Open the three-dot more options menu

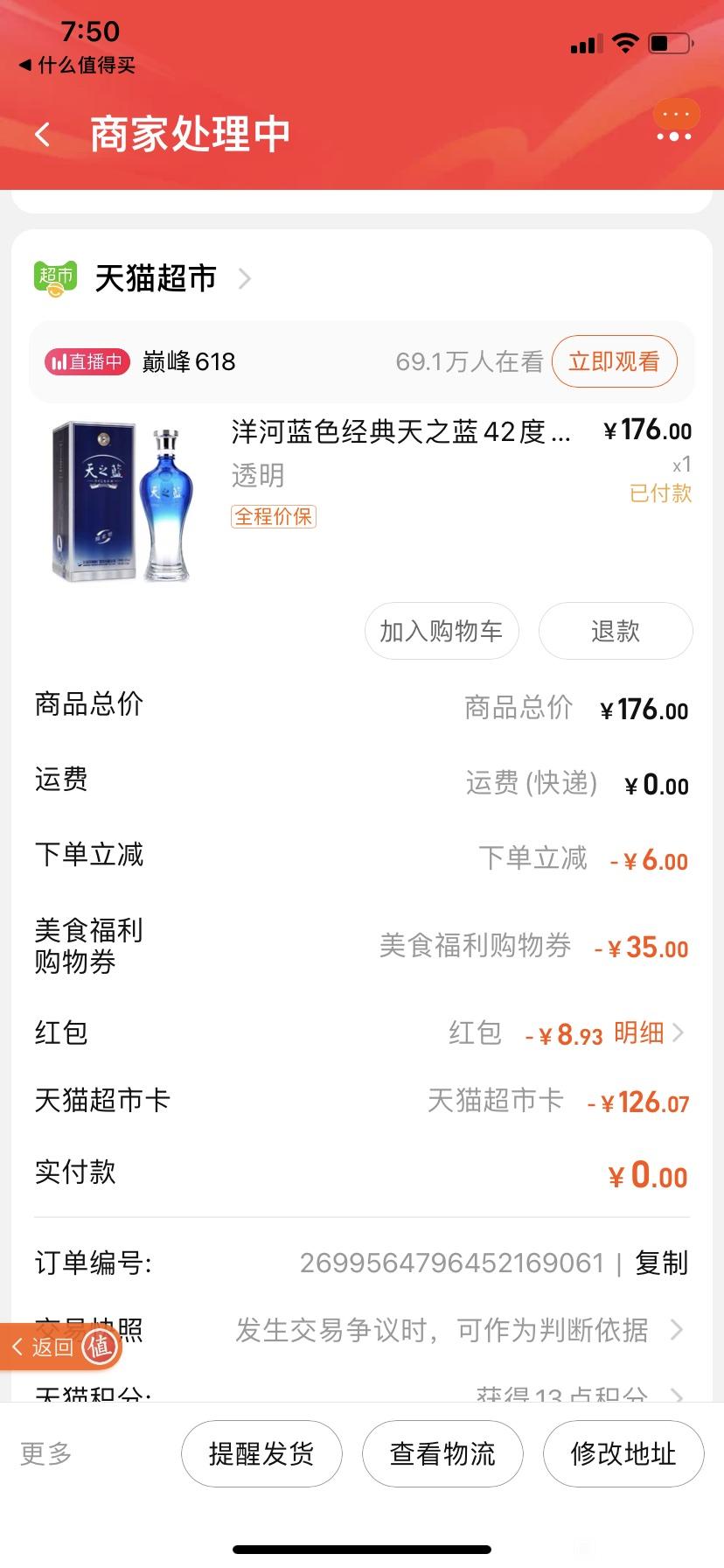[674, 136]
